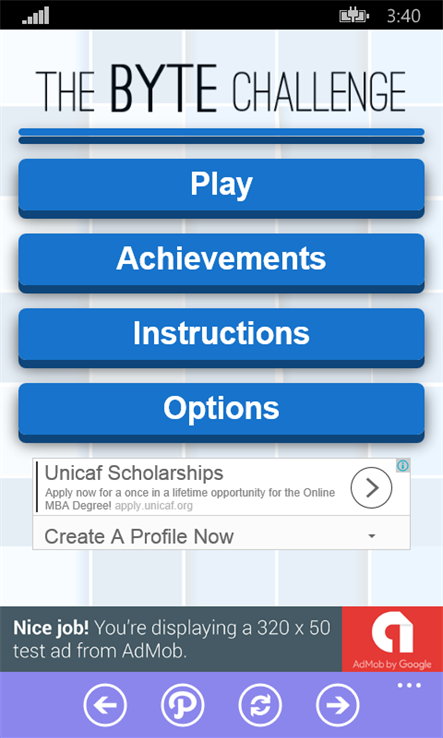The image size is (443, 738).
Task: Open the AdMob test ad banner
Action: click(221, 639)
